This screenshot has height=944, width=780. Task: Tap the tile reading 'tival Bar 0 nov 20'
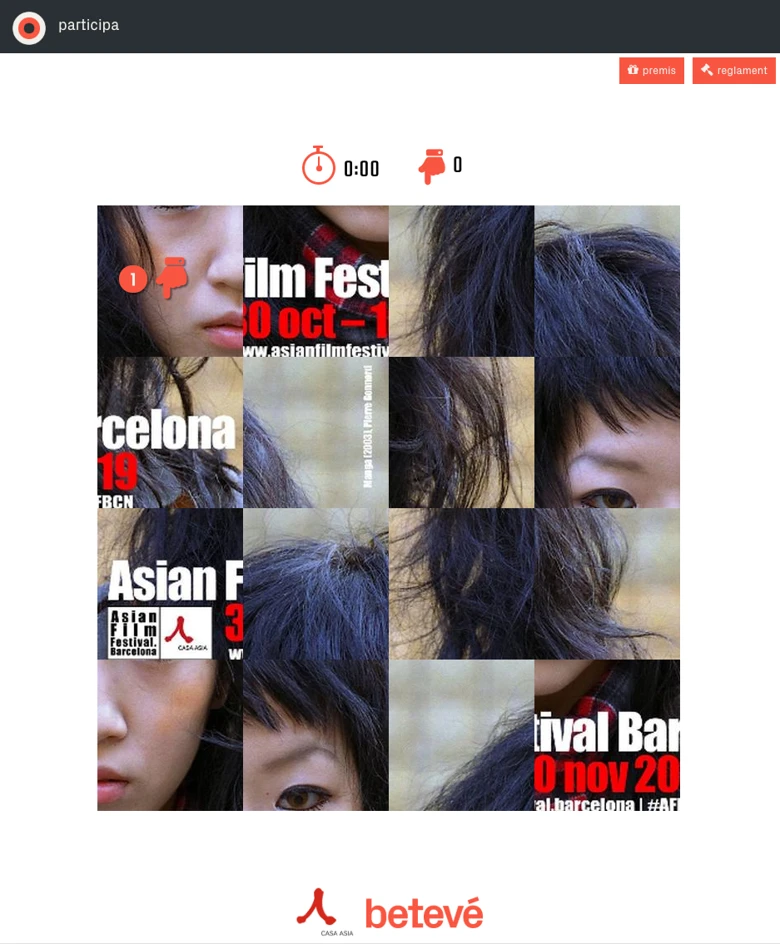tap(607, 735)
